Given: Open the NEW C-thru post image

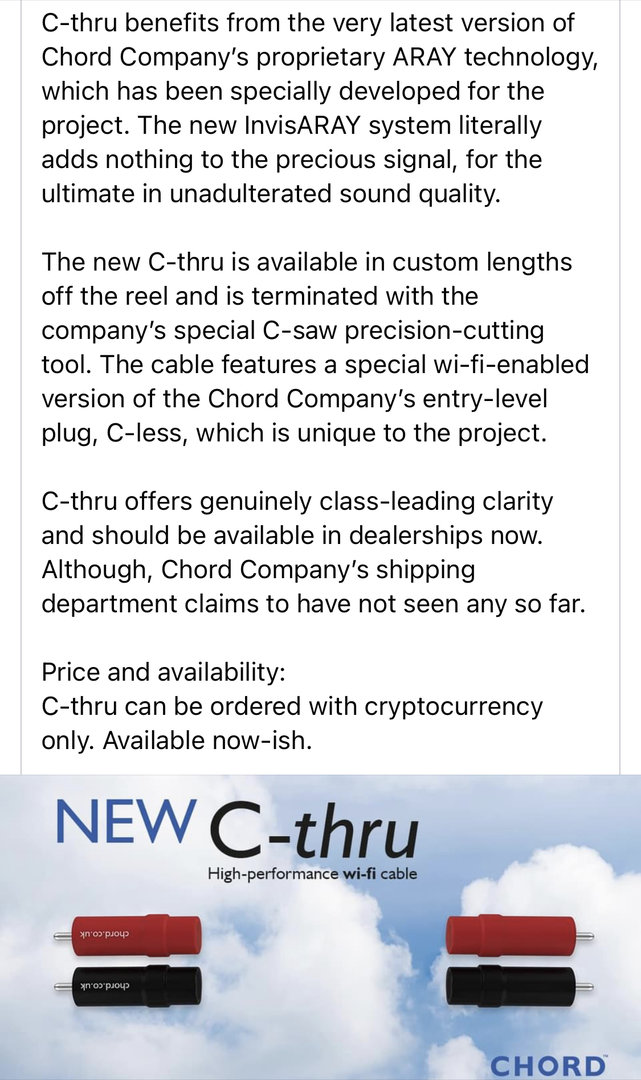Looking at the screenshot, I should click(x=320, y=927).
